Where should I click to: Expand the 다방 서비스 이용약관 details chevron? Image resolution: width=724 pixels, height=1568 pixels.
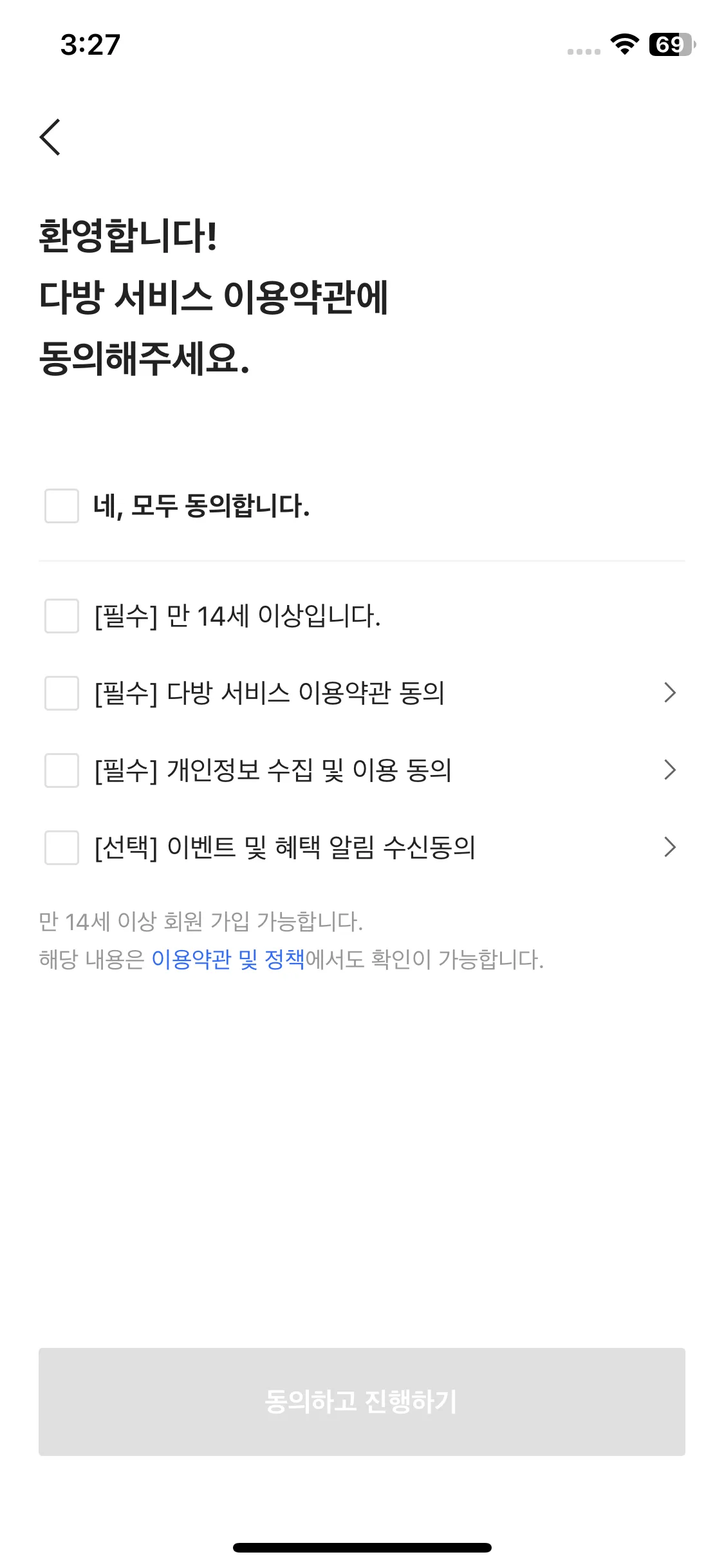coord(671,692)
